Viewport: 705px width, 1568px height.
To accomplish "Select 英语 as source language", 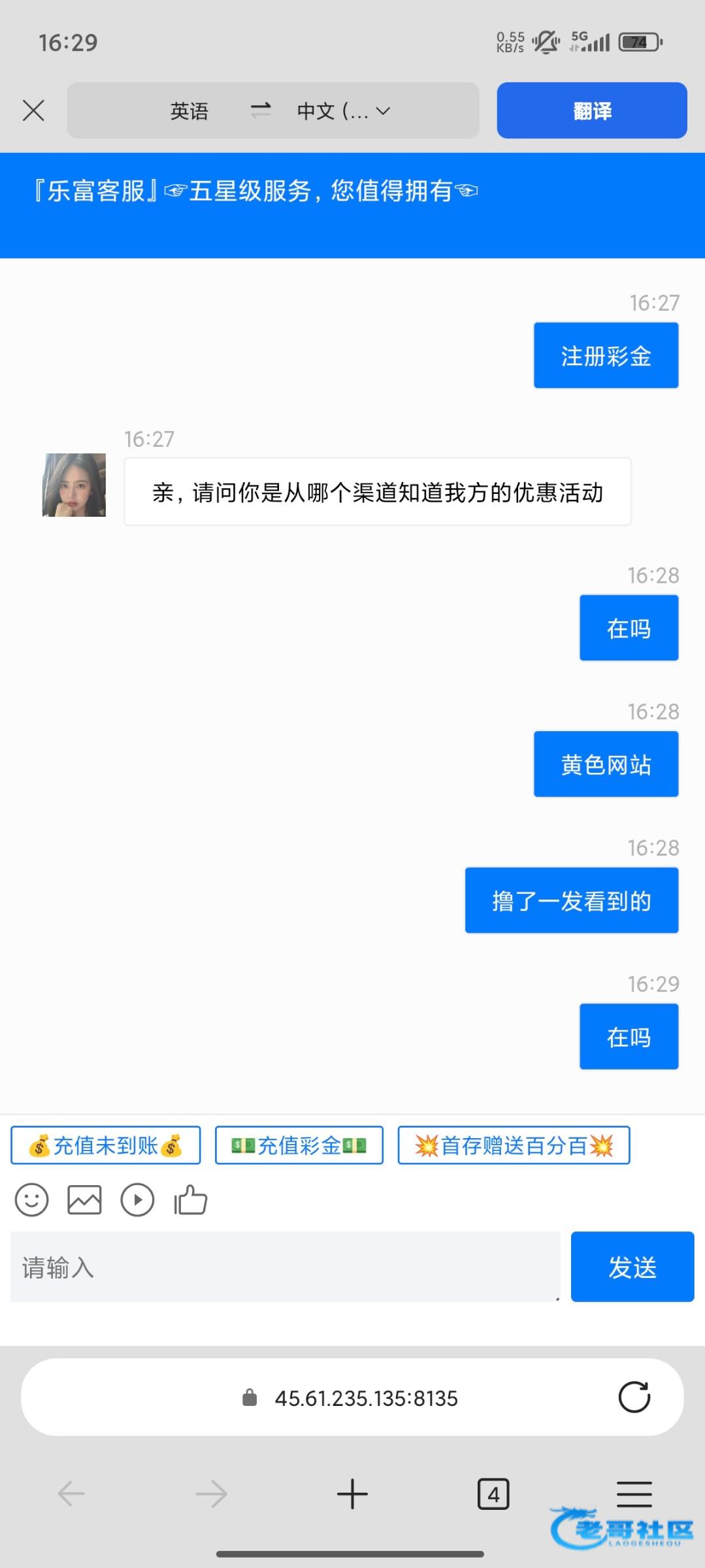I will [189, 111].
